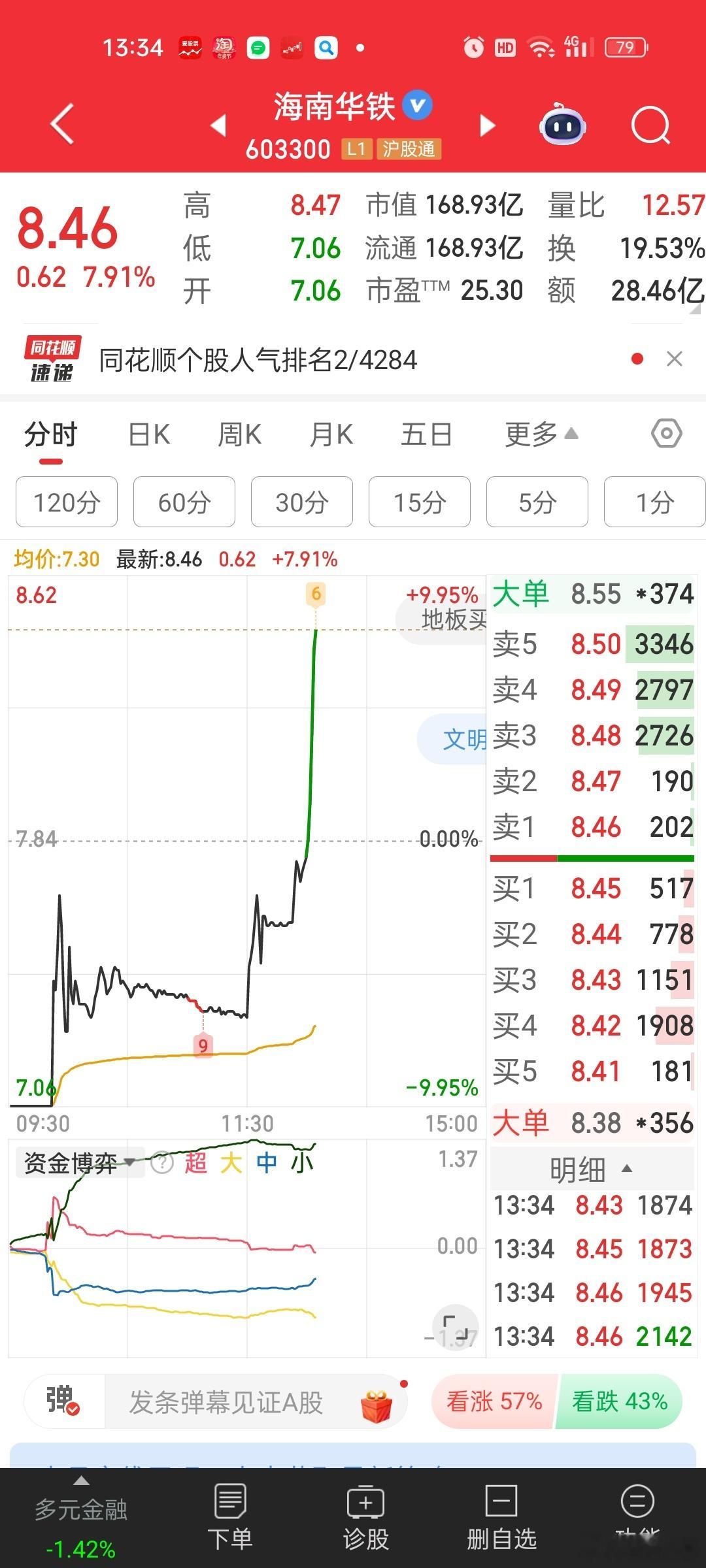The height and width of the screenshot is (1568, 706).
Task: Open stock search magnifier
Action: pos(650,125)
